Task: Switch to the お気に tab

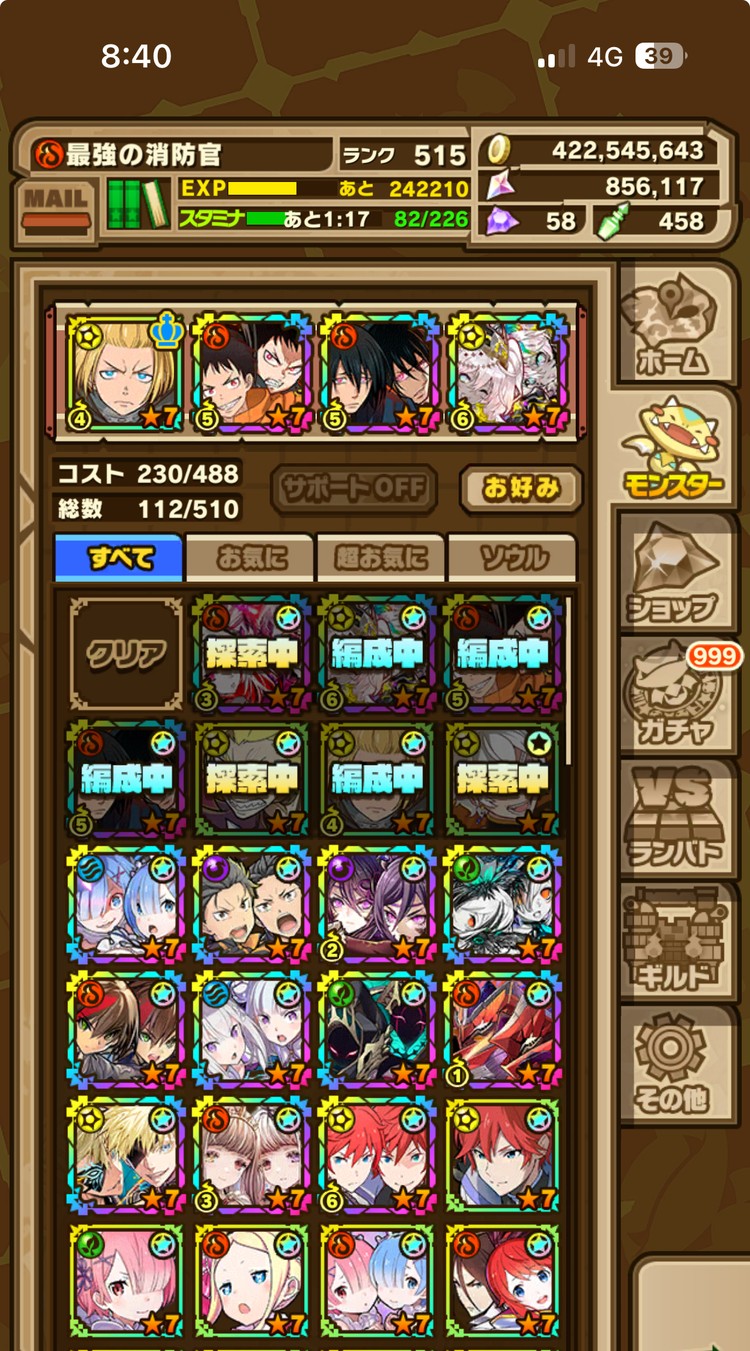Action: (250, 558)
